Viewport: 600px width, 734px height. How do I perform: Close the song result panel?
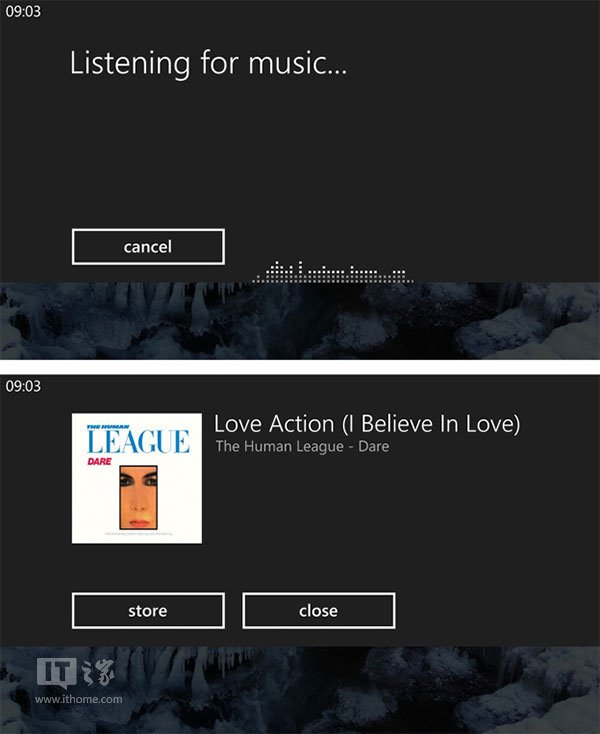click(318, 611)
